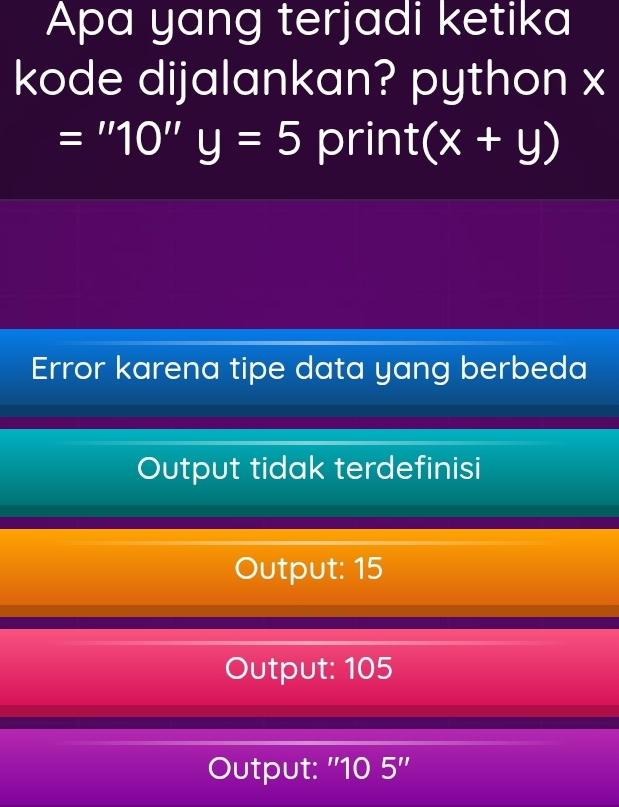Answer with 'Output: "10 5"'
Screen dimensions: 619x807
click(x=309, y=768)
